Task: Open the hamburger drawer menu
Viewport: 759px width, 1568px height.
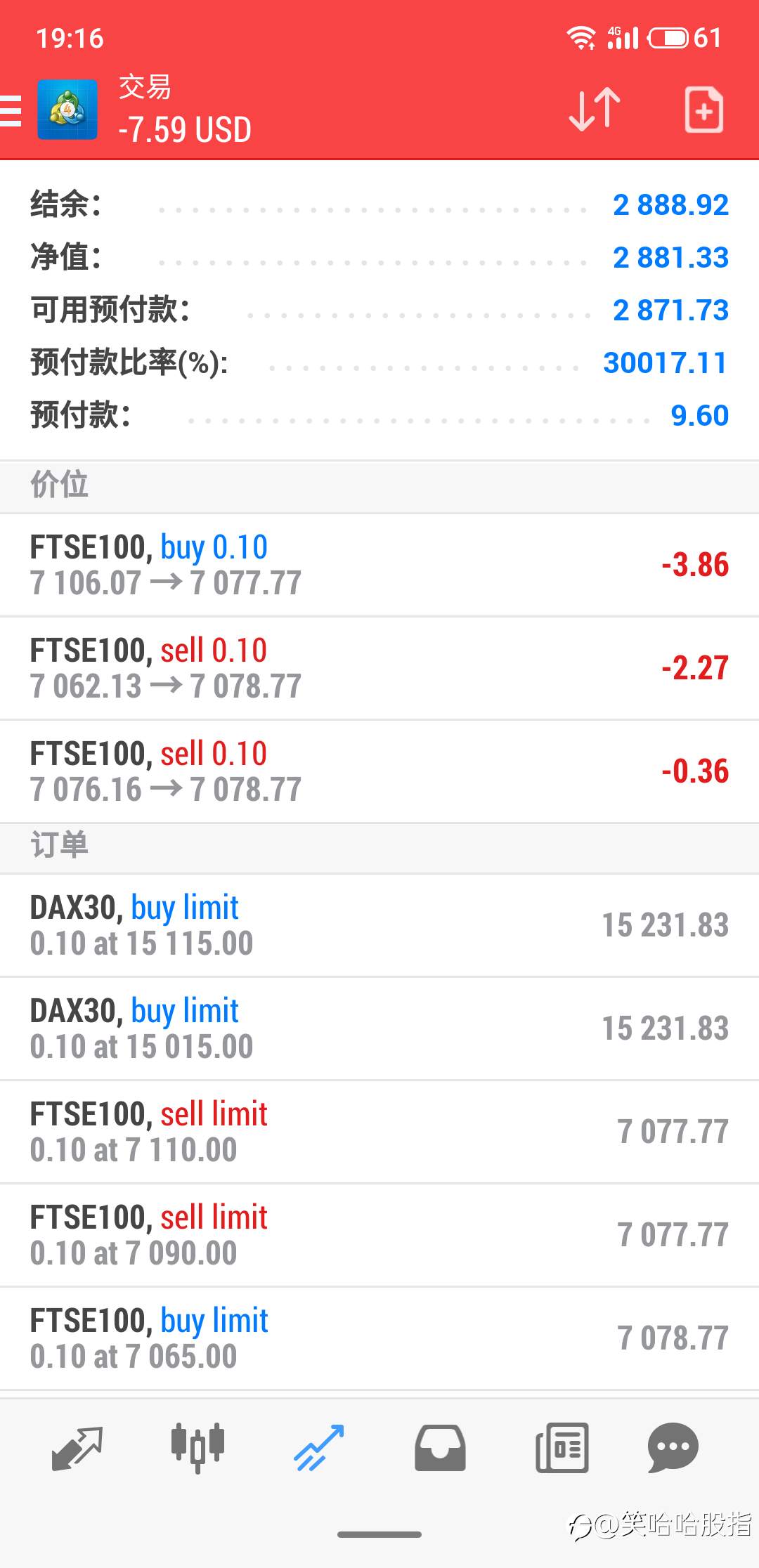Action: 11,110
